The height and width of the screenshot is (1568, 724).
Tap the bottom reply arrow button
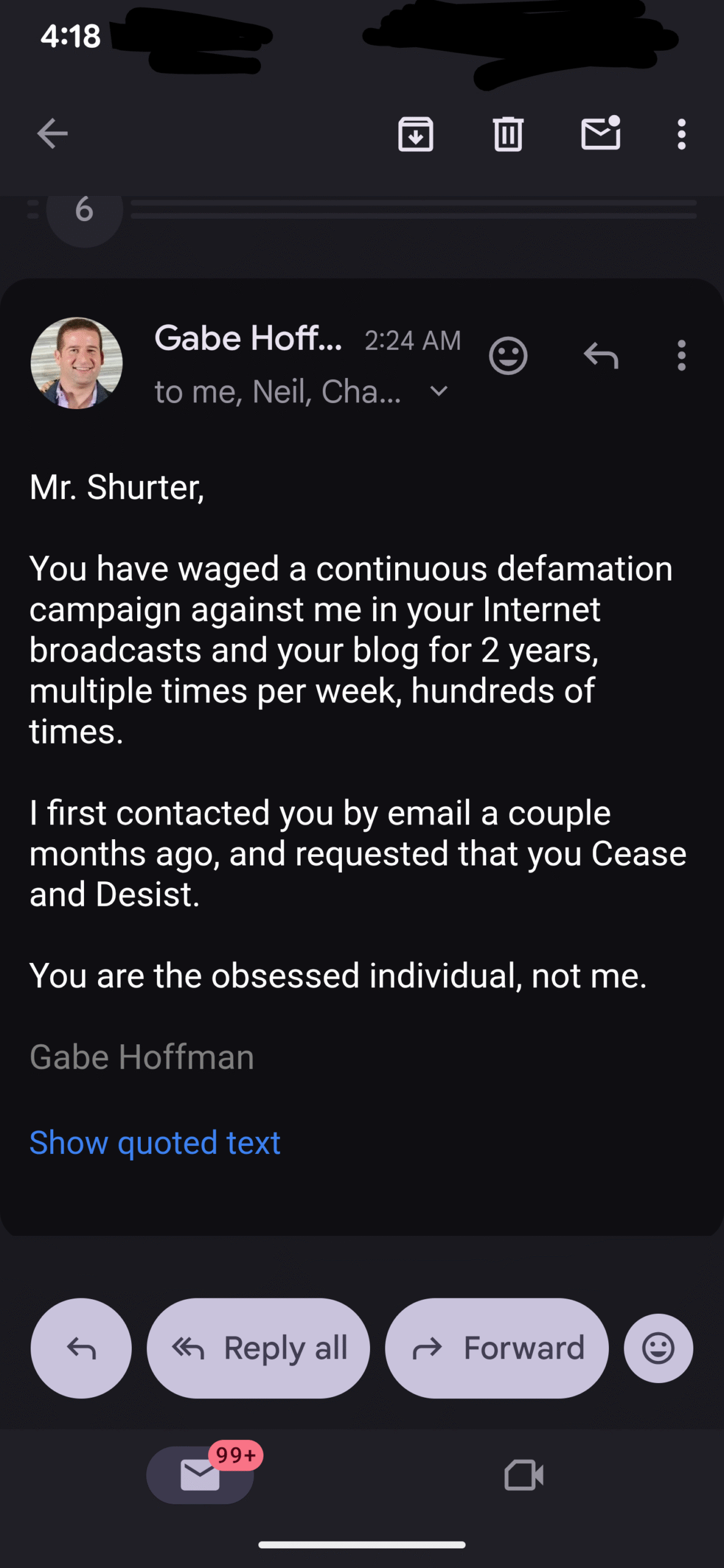click(x=81, y=1348)
